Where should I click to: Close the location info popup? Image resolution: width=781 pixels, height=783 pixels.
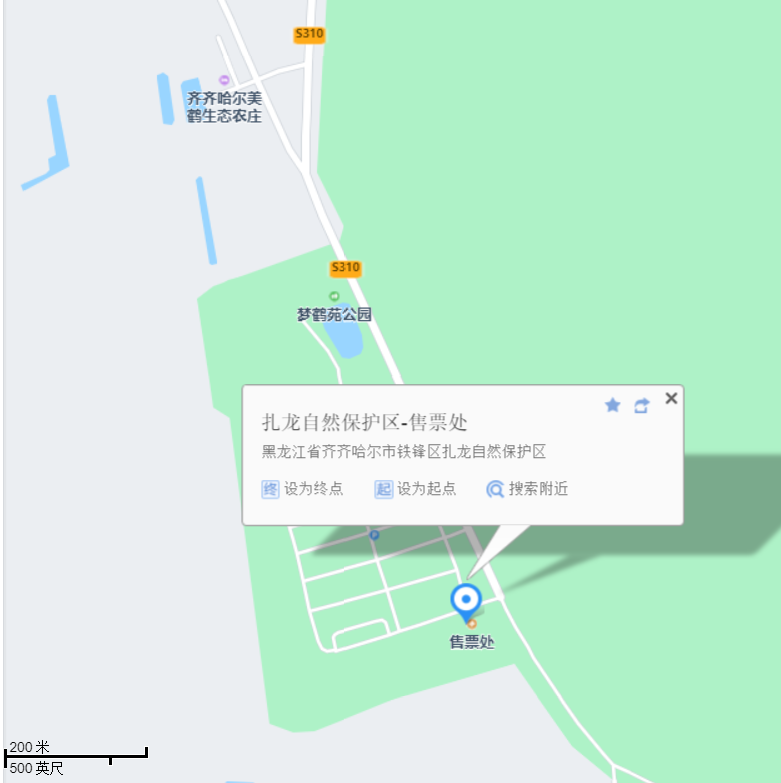671,398
